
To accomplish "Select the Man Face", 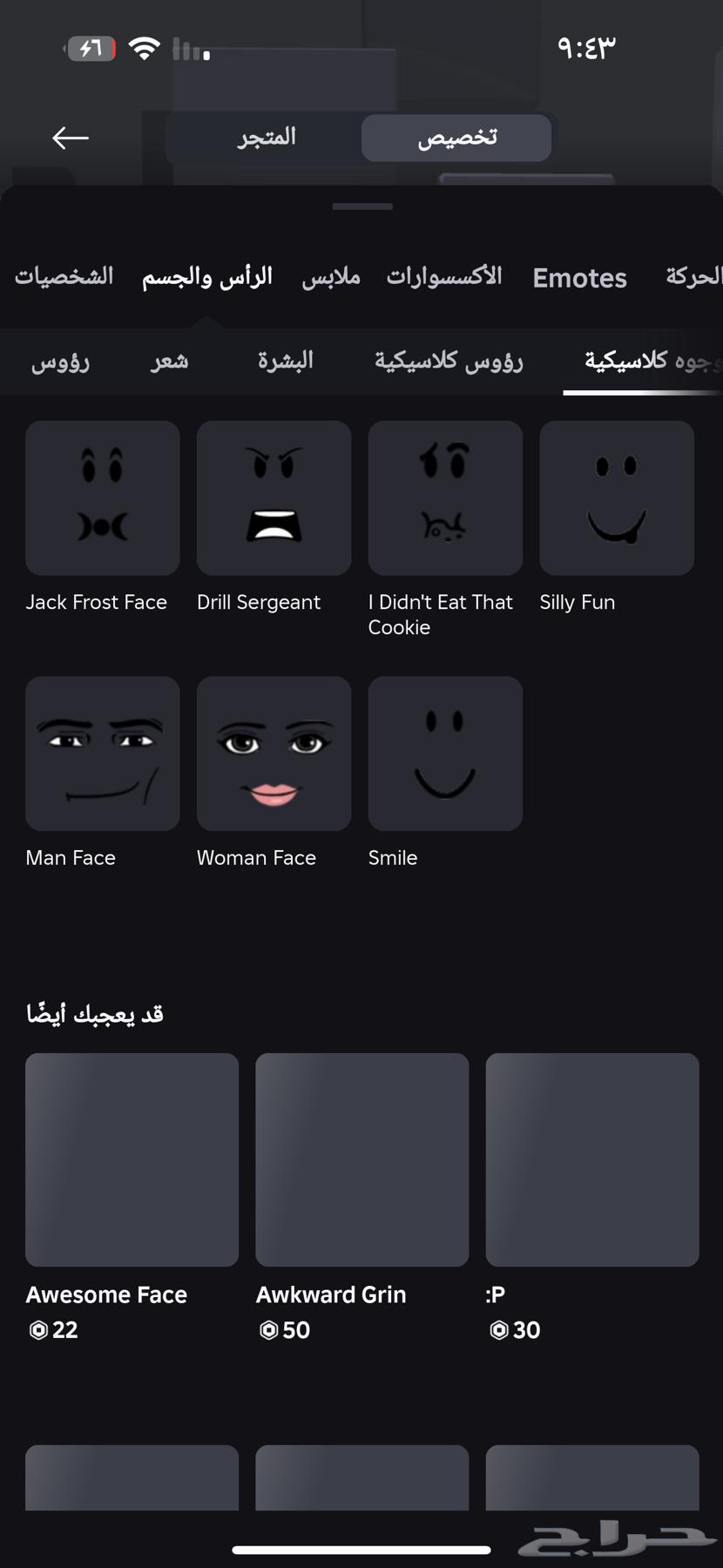I will coord(102,753).
